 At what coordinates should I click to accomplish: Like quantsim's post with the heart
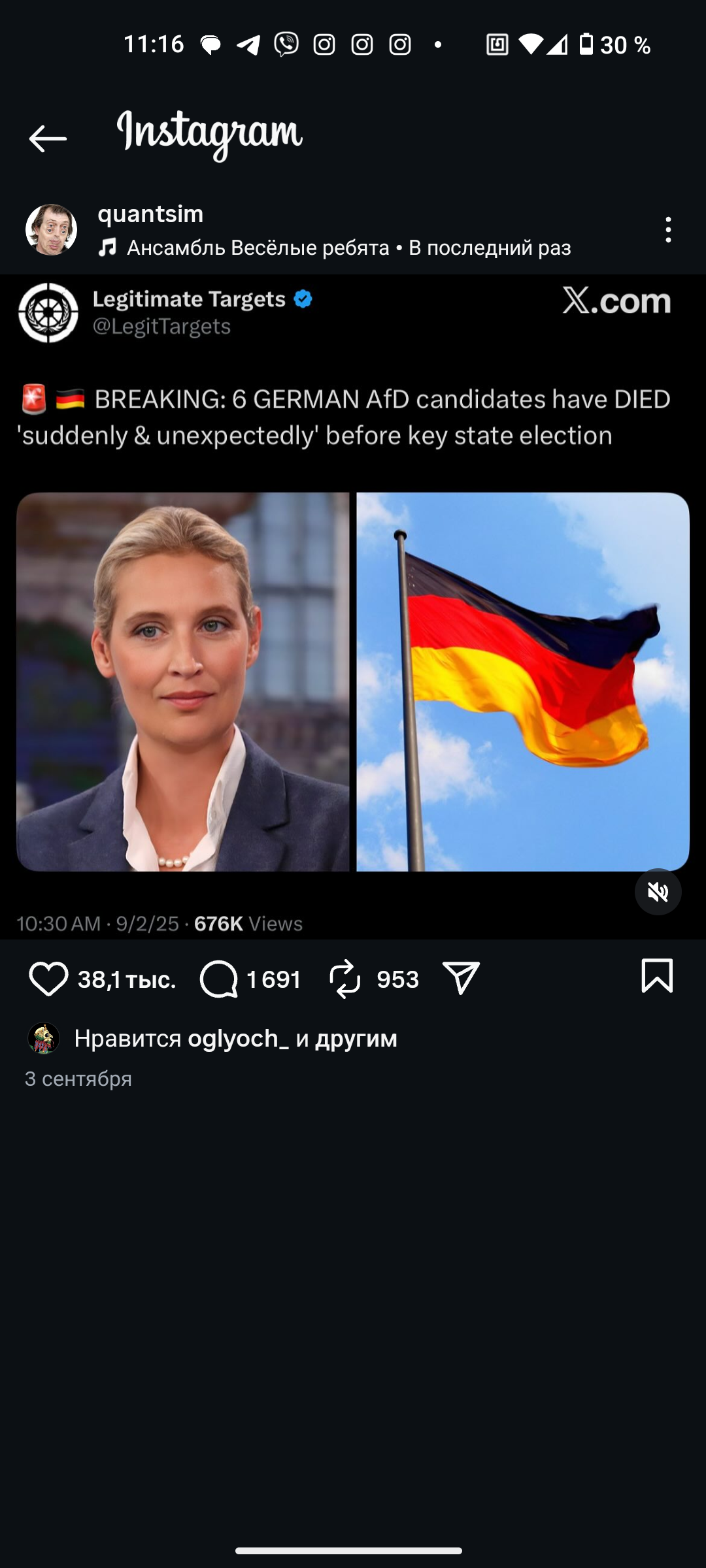48,979
